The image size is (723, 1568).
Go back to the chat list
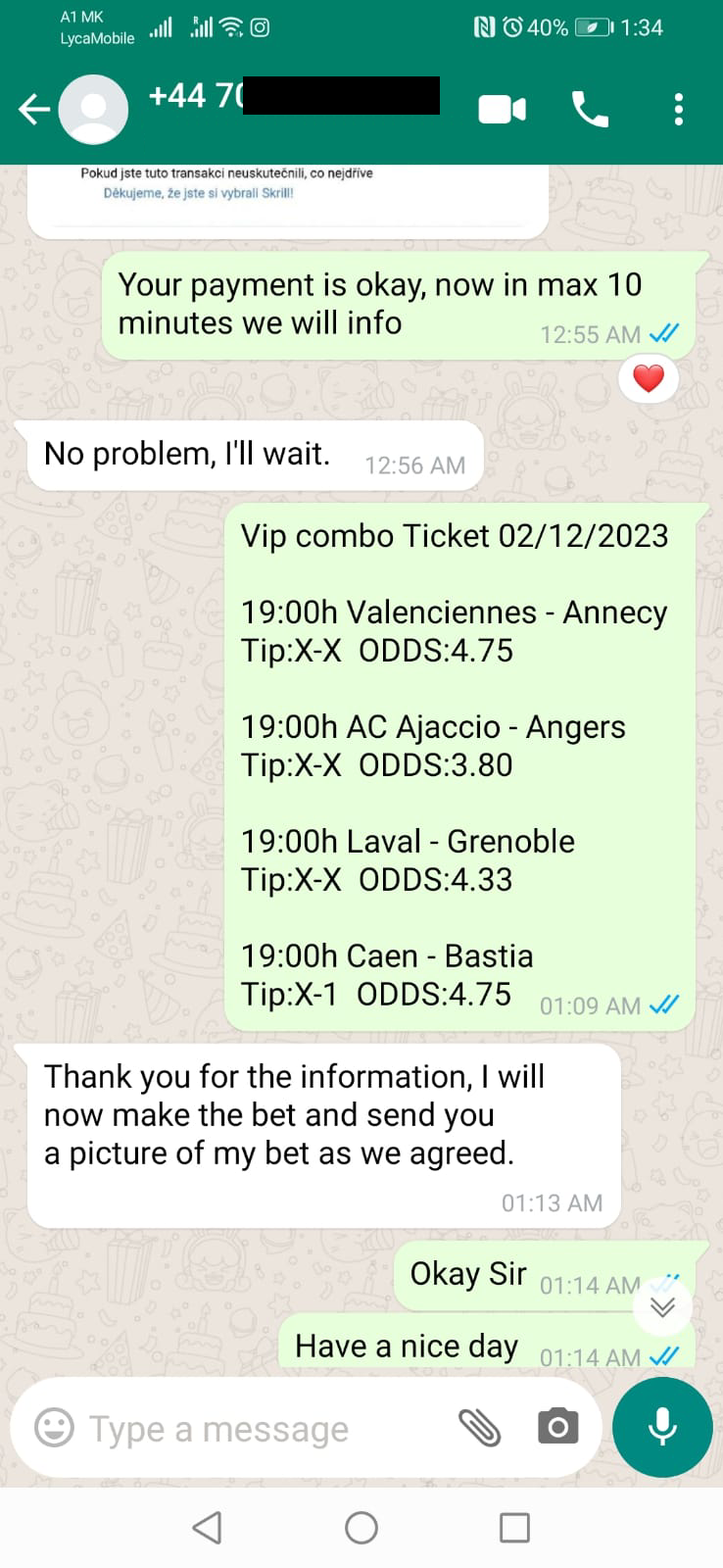coord(33,110)
